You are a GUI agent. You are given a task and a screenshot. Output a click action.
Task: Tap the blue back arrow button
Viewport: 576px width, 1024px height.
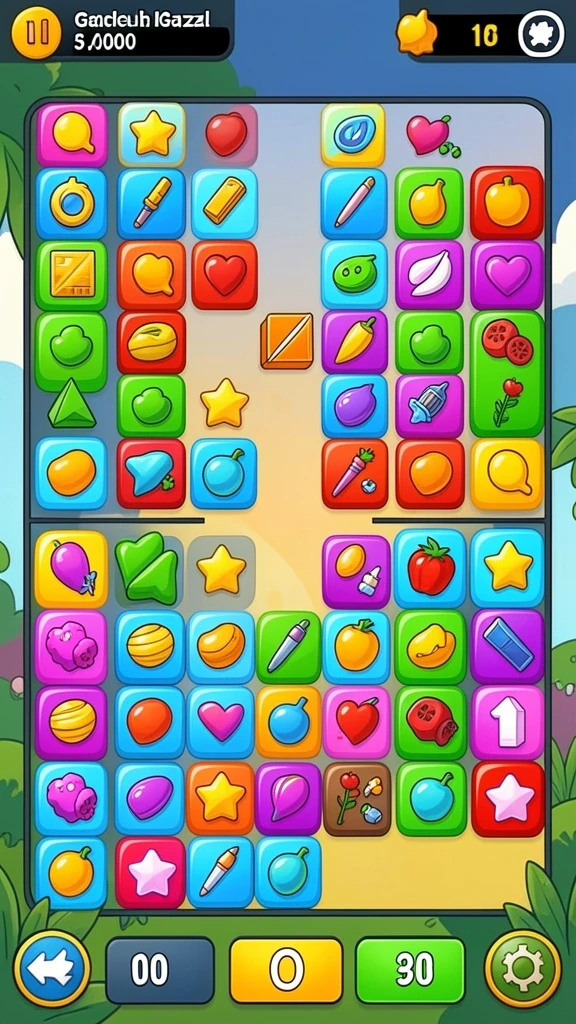pyautogui.click(x=52, y=968)
